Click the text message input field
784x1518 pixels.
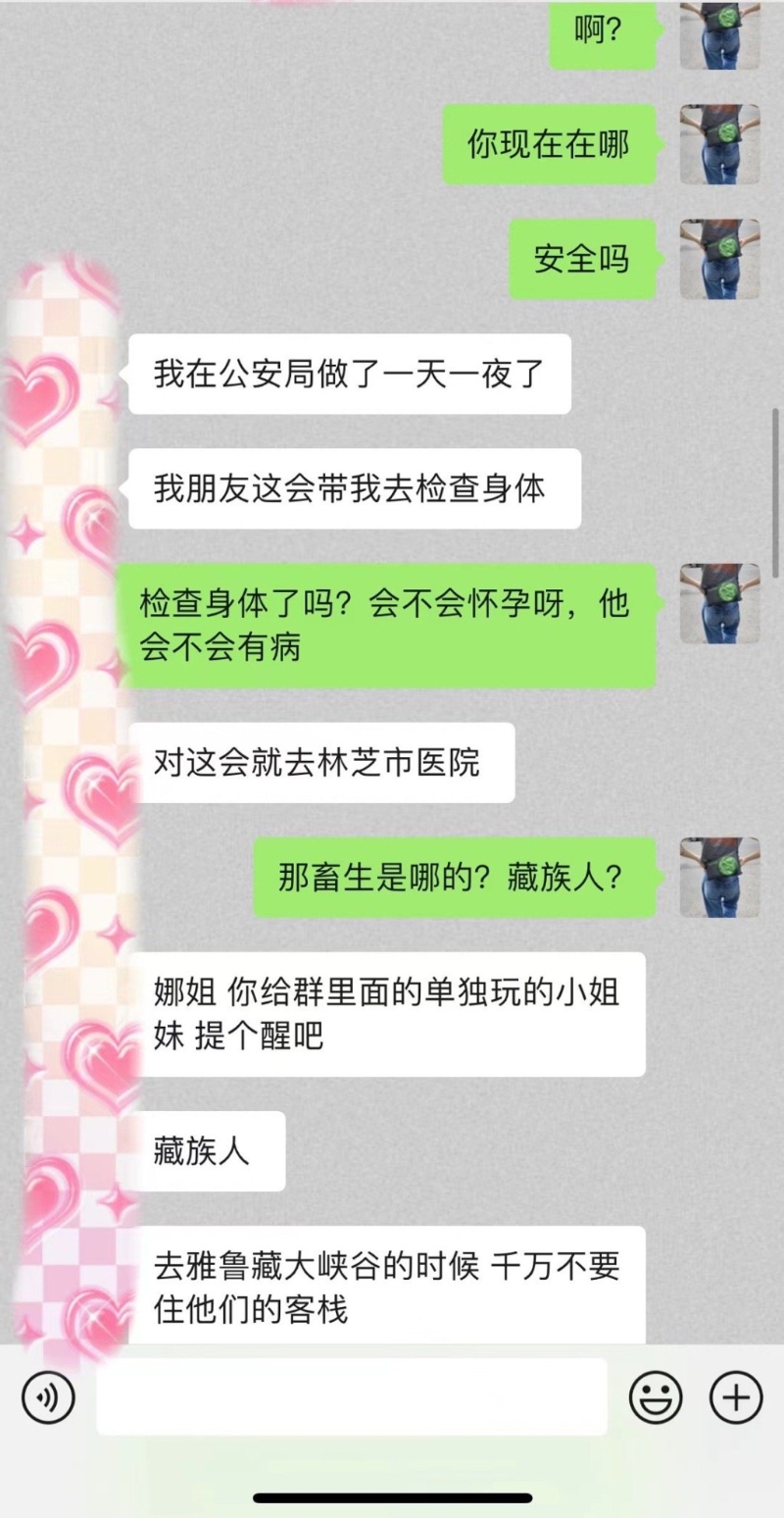[x=353, y=1398]
